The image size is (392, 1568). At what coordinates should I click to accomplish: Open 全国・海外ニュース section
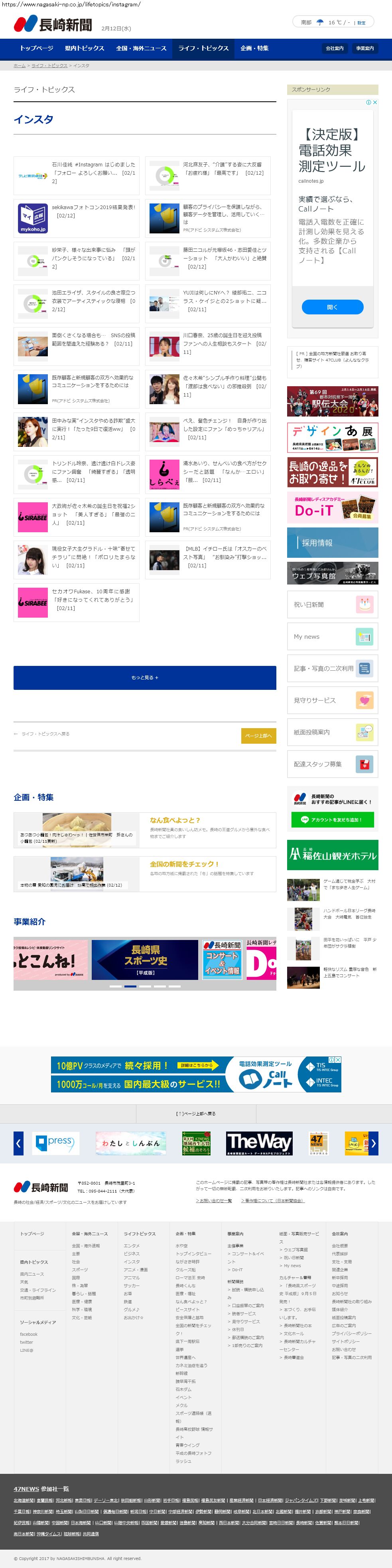coord(141,48)
